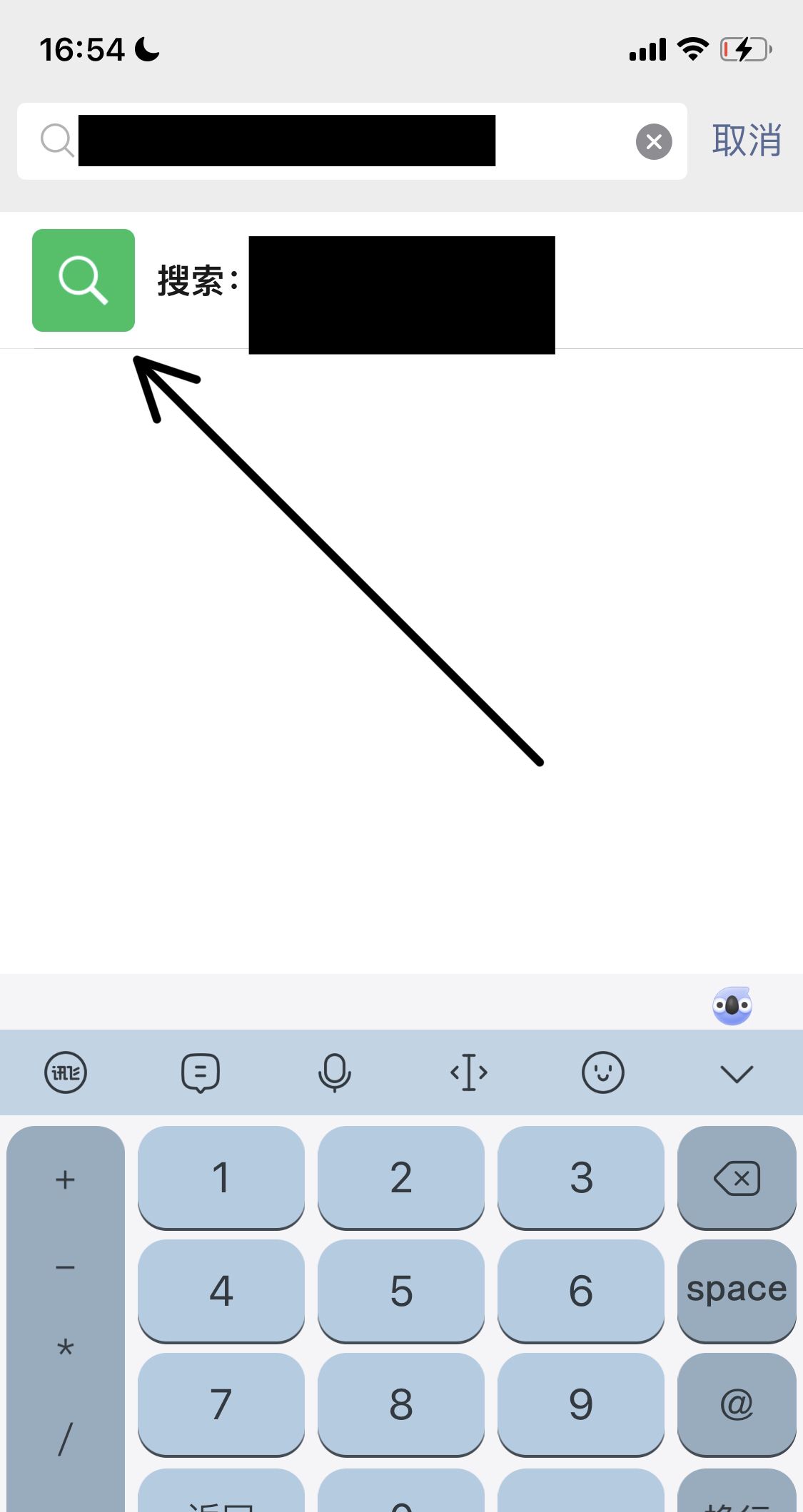Viewport: 803px width, 1512px height.
Task: Insert a space with the space key
Action: (x=737, y=1290)
